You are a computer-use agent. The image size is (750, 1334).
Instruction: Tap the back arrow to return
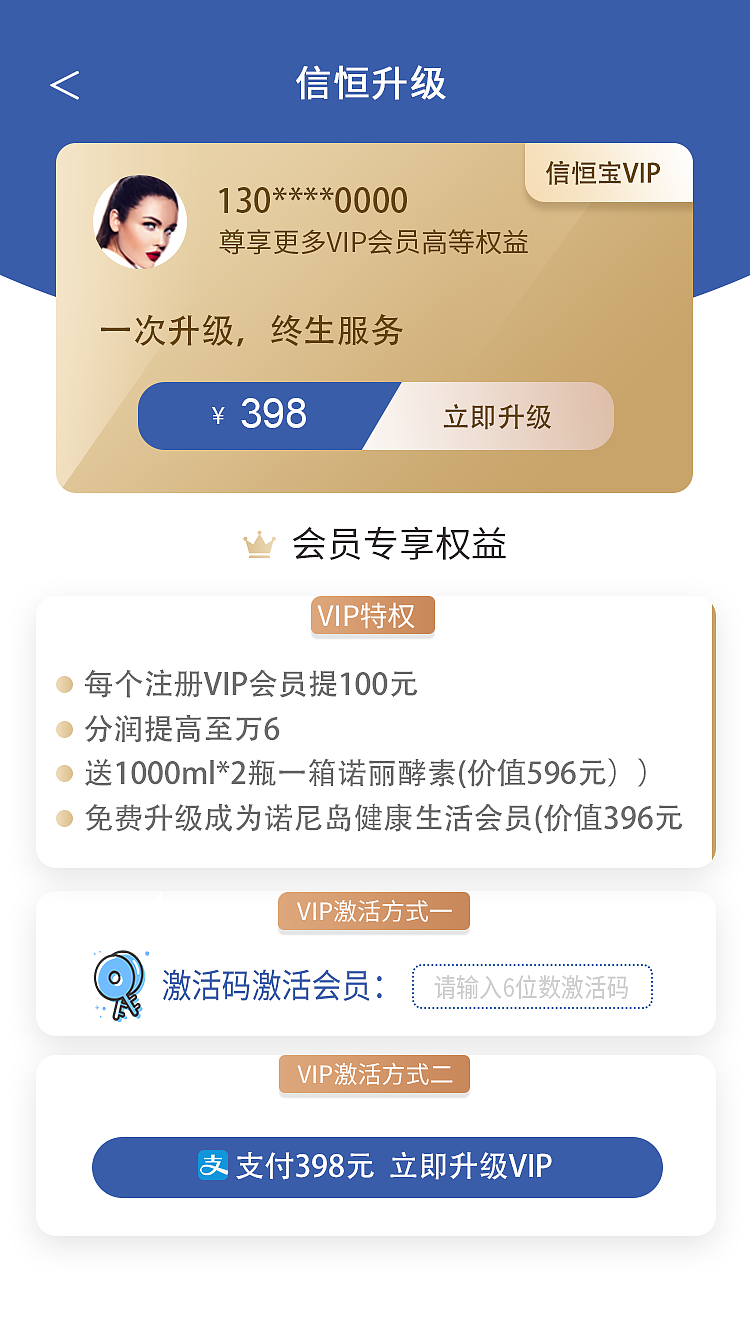coord(66,85)
